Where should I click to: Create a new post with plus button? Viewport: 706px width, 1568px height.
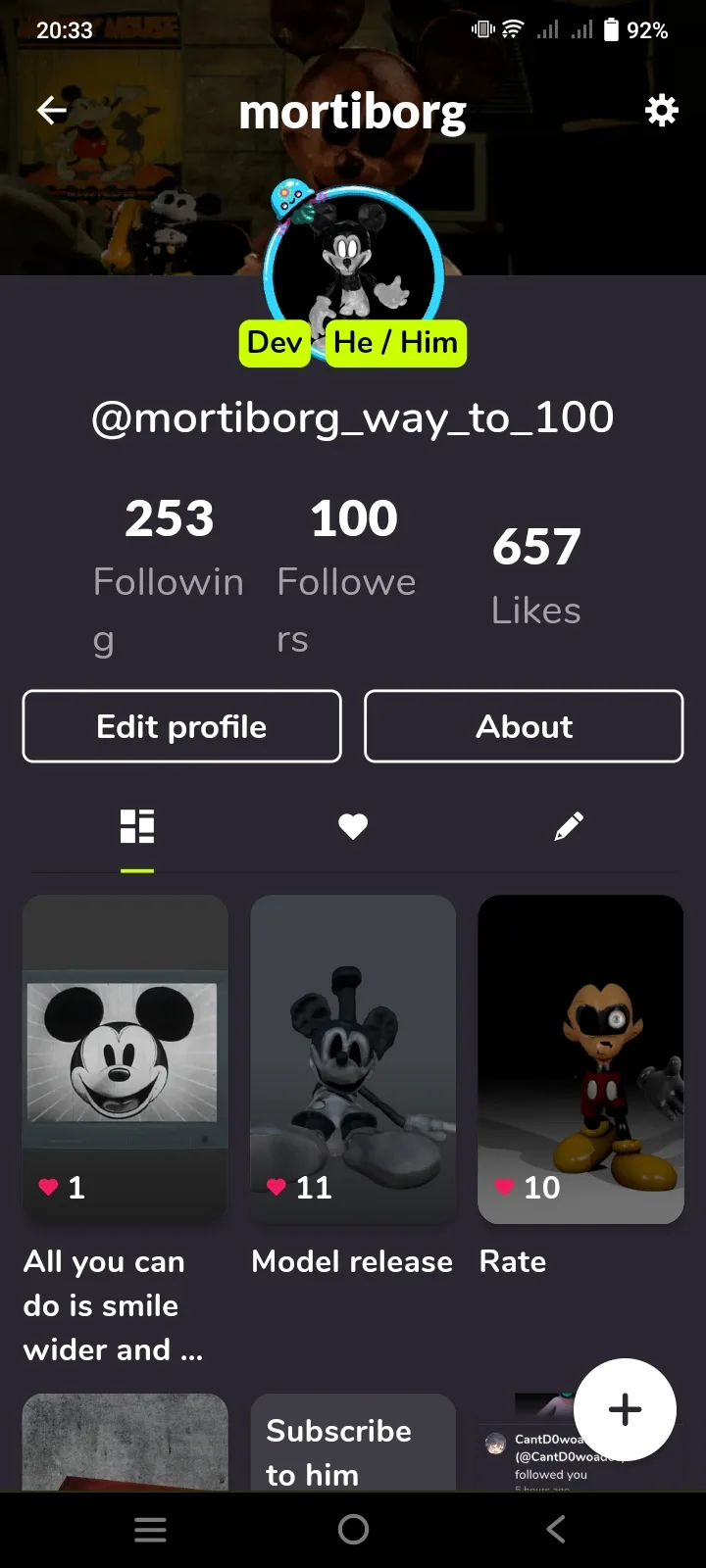point(625,1409)
